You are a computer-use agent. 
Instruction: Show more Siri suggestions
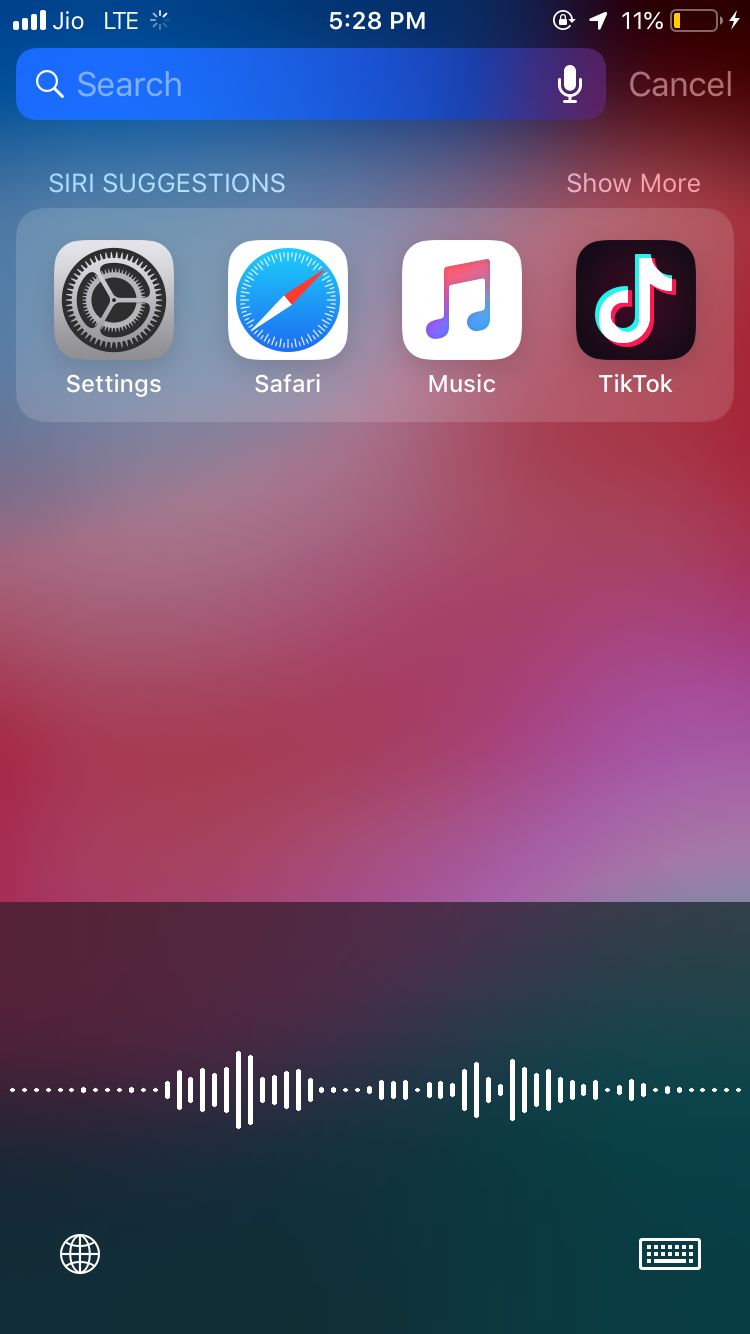633,183
